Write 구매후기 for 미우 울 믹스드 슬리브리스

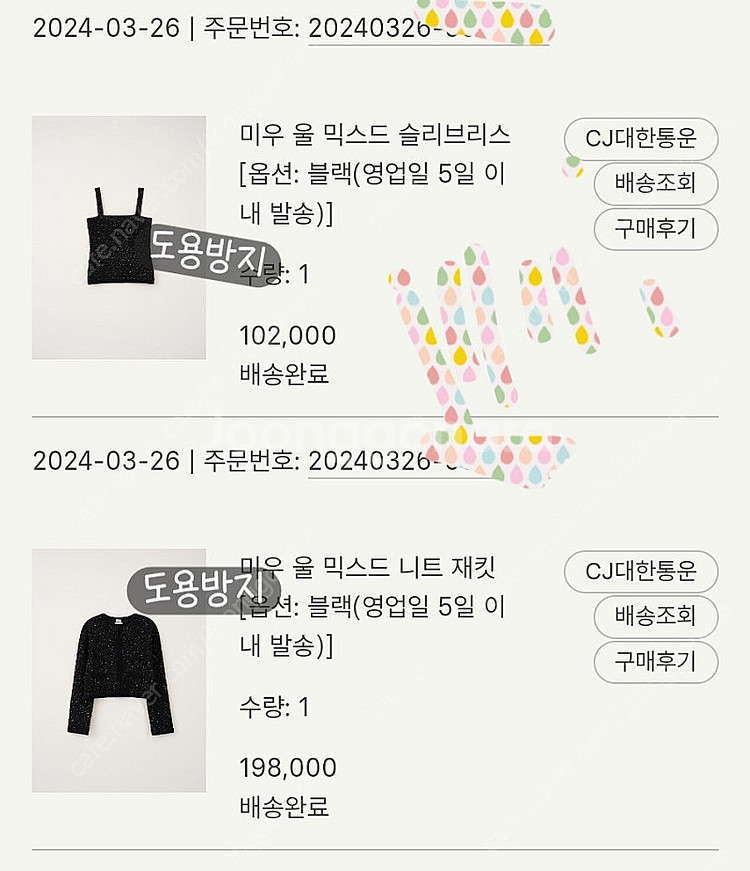tap(655, 229)
